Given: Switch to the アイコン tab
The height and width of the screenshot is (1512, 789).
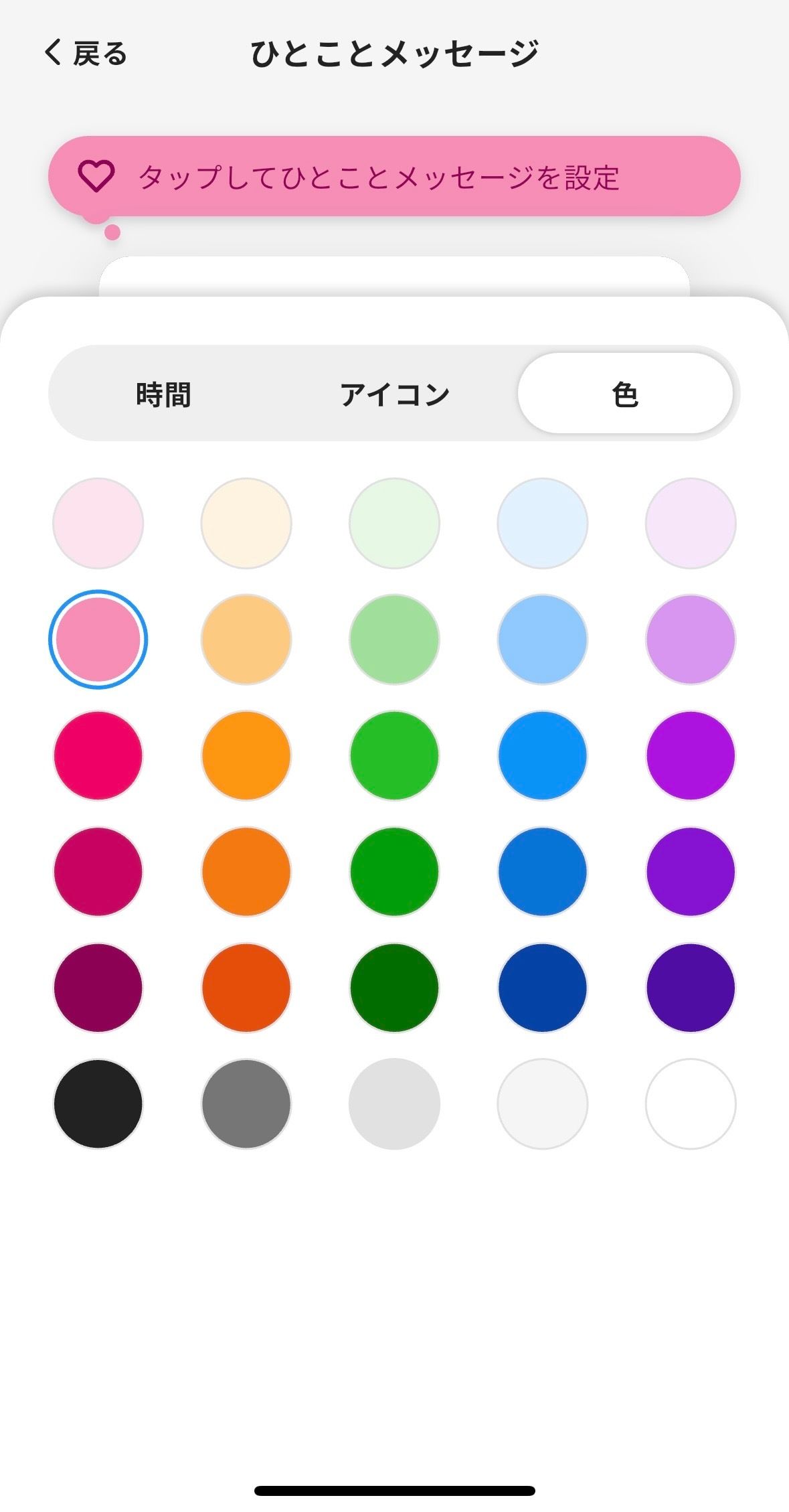Looking at the screenshot, I should click(x=394, y=394).
